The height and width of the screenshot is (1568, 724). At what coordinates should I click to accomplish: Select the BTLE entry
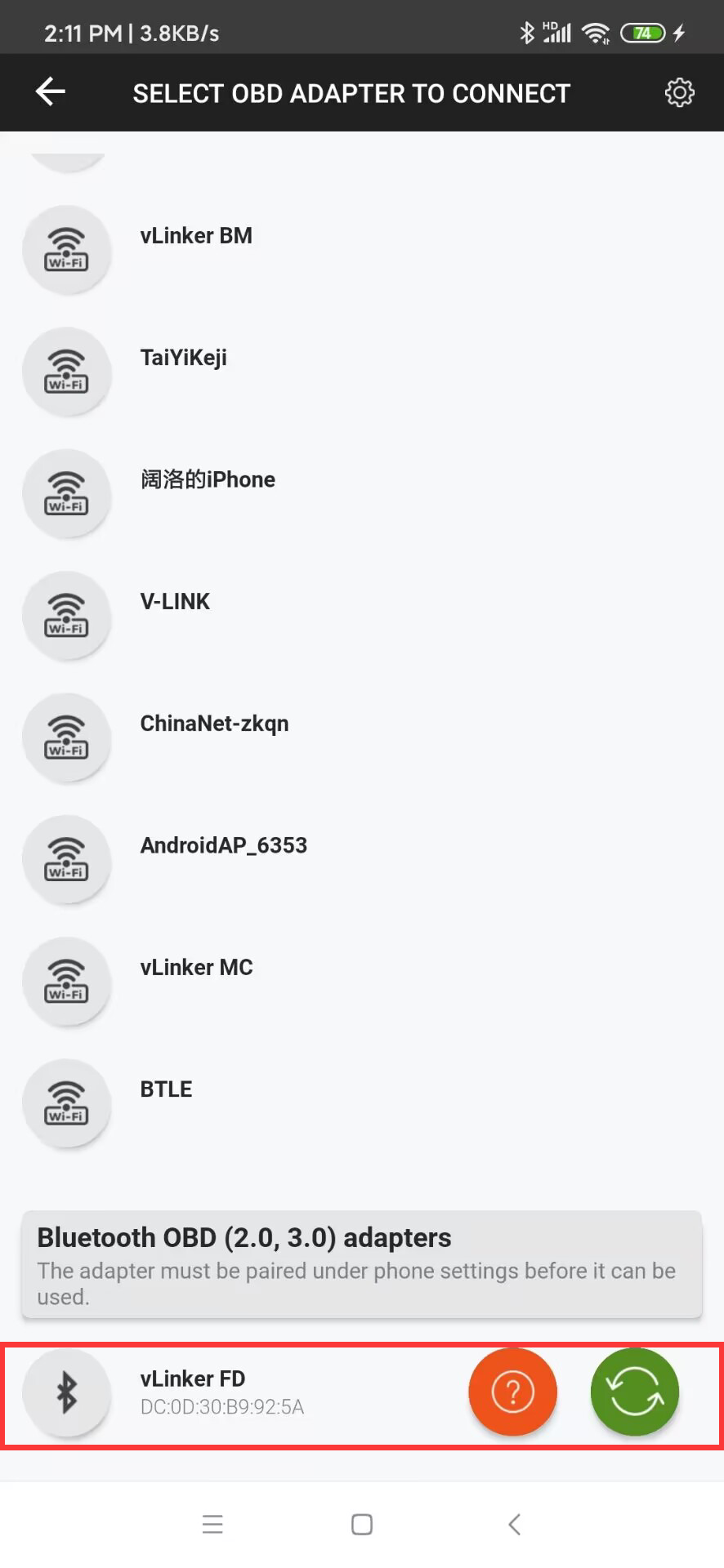pyautogui.click(x=166, y=1090)
